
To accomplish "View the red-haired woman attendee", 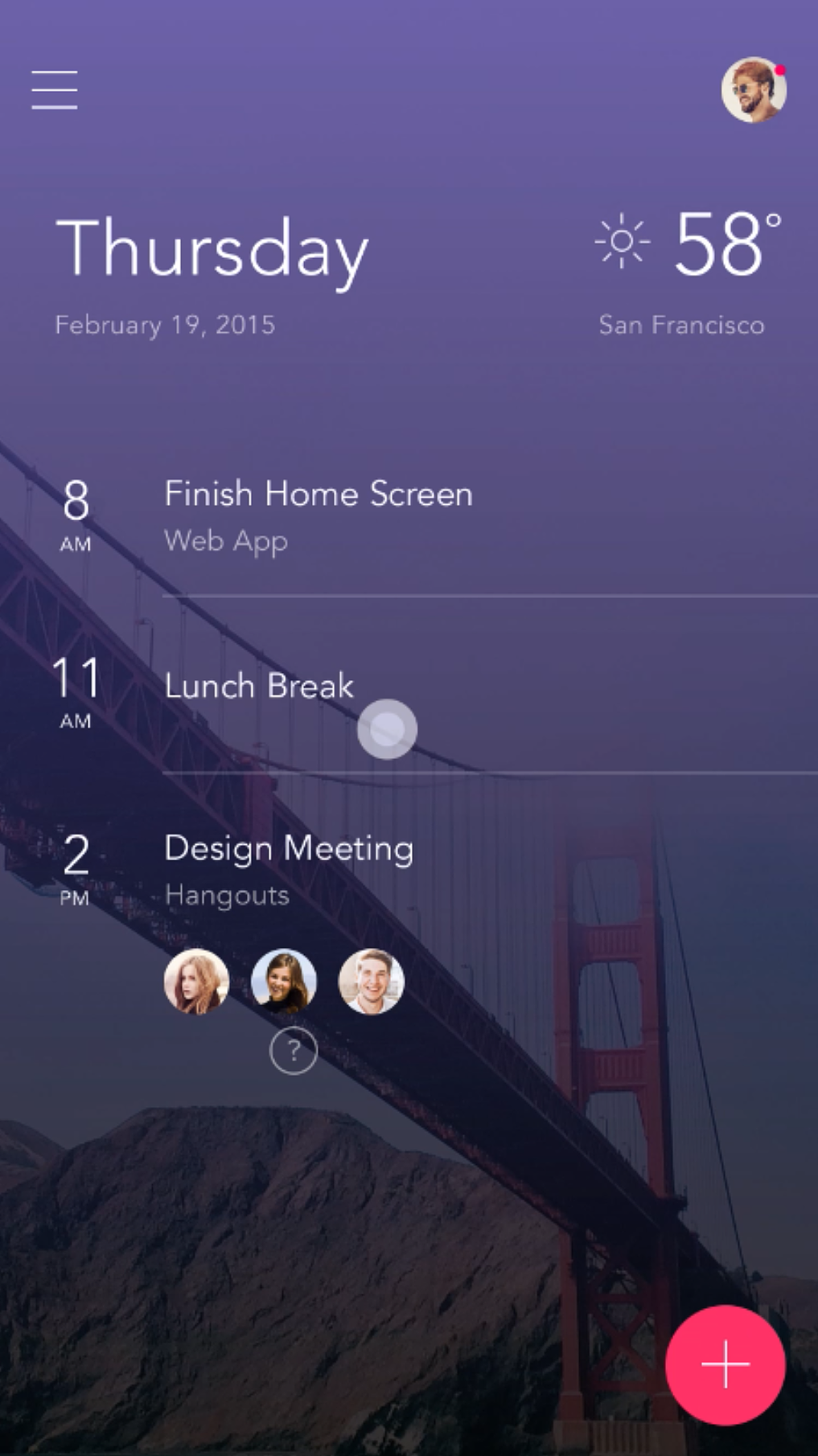I will pos(196,981).
